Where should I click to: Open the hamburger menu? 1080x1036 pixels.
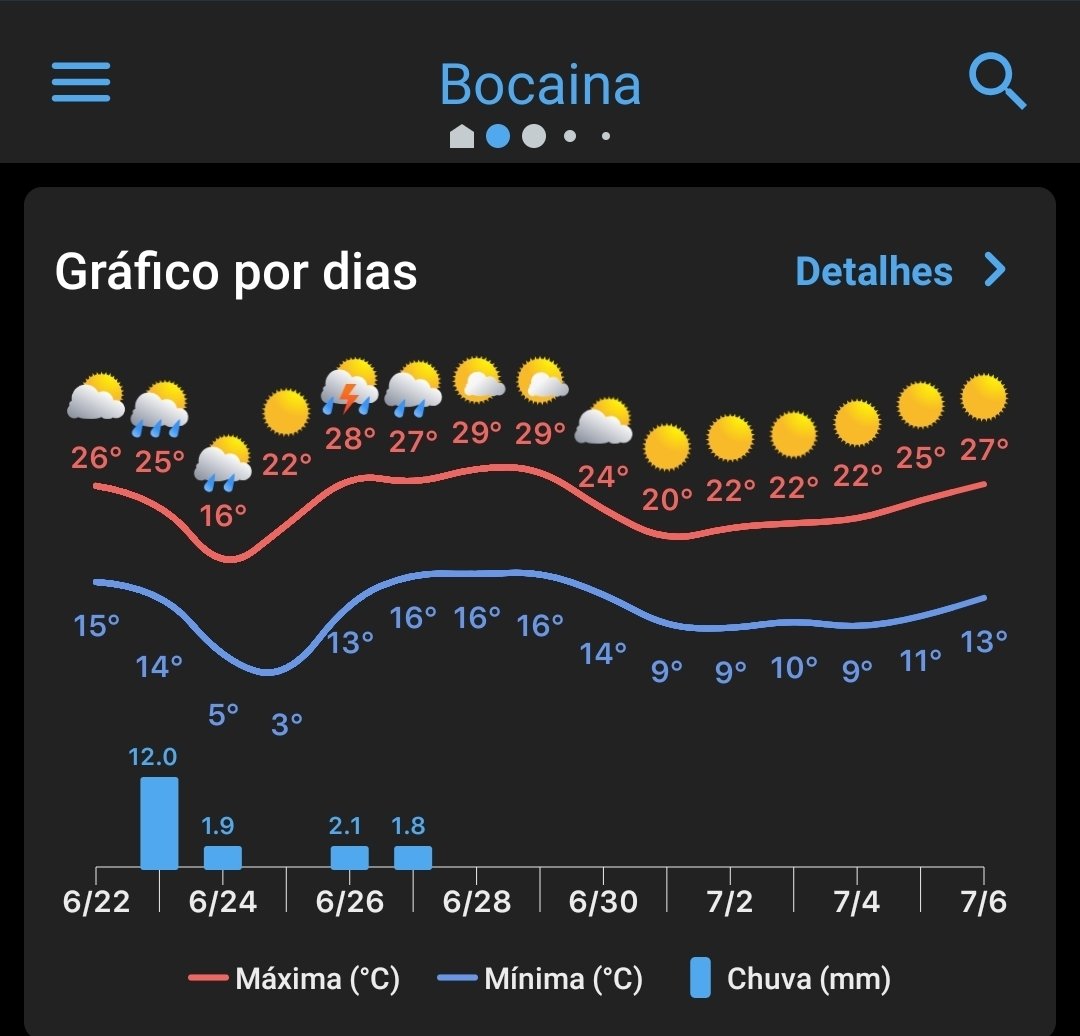81,82
